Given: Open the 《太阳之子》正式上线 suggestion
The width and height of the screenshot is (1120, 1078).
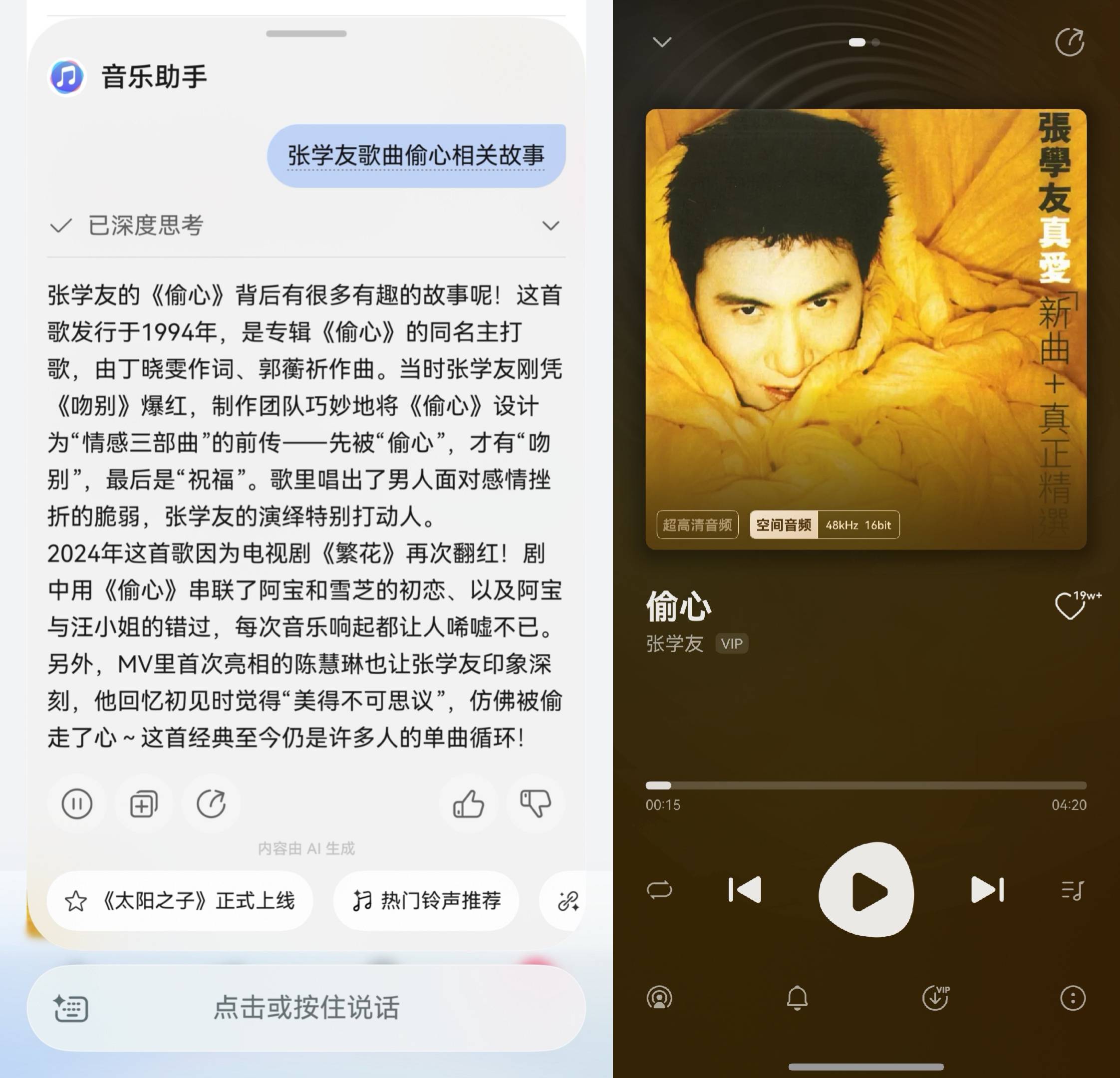Looking at the screenshot, I should tap(179, 901).
